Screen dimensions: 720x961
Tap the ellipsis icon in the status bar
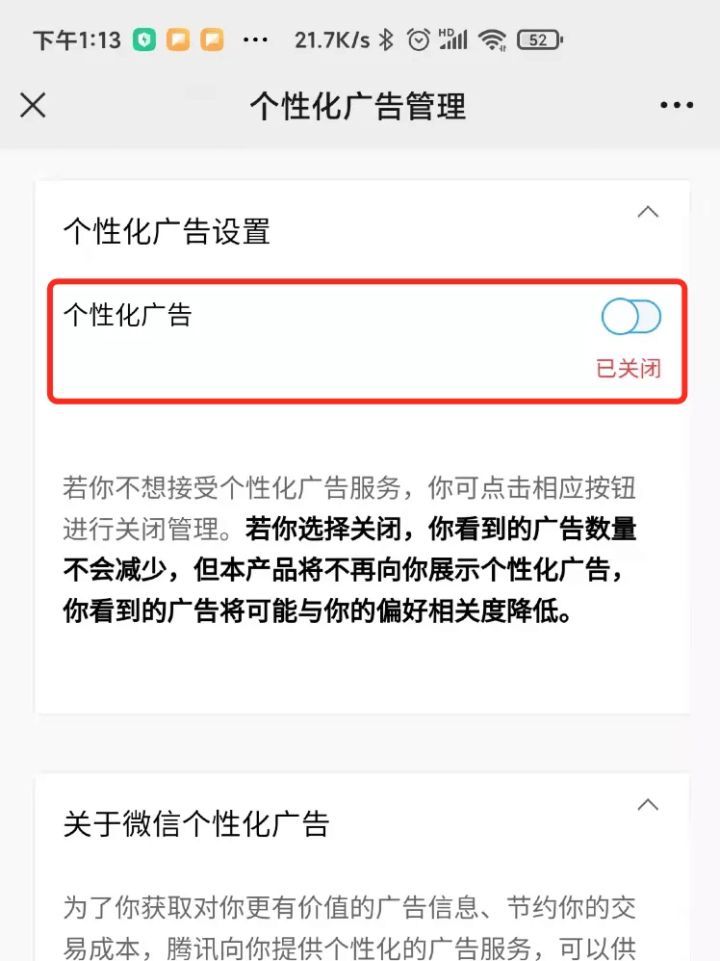click(256, 38)
